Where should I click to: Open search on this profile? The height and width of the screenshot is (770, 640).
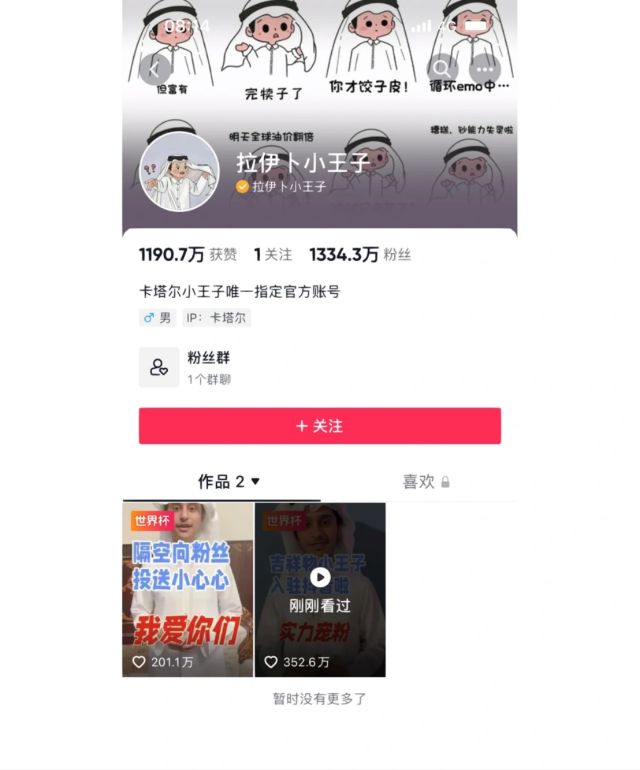click(x=441, y=69)
